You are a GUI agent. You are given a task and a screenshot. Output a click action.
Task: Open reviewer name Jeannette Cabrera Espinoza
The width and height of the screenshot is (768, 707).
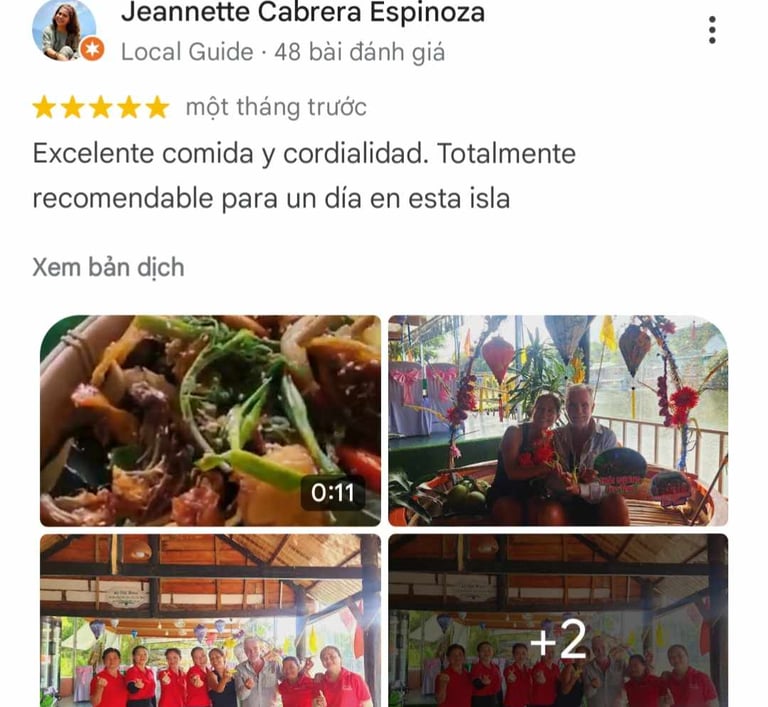pos(302,13)
